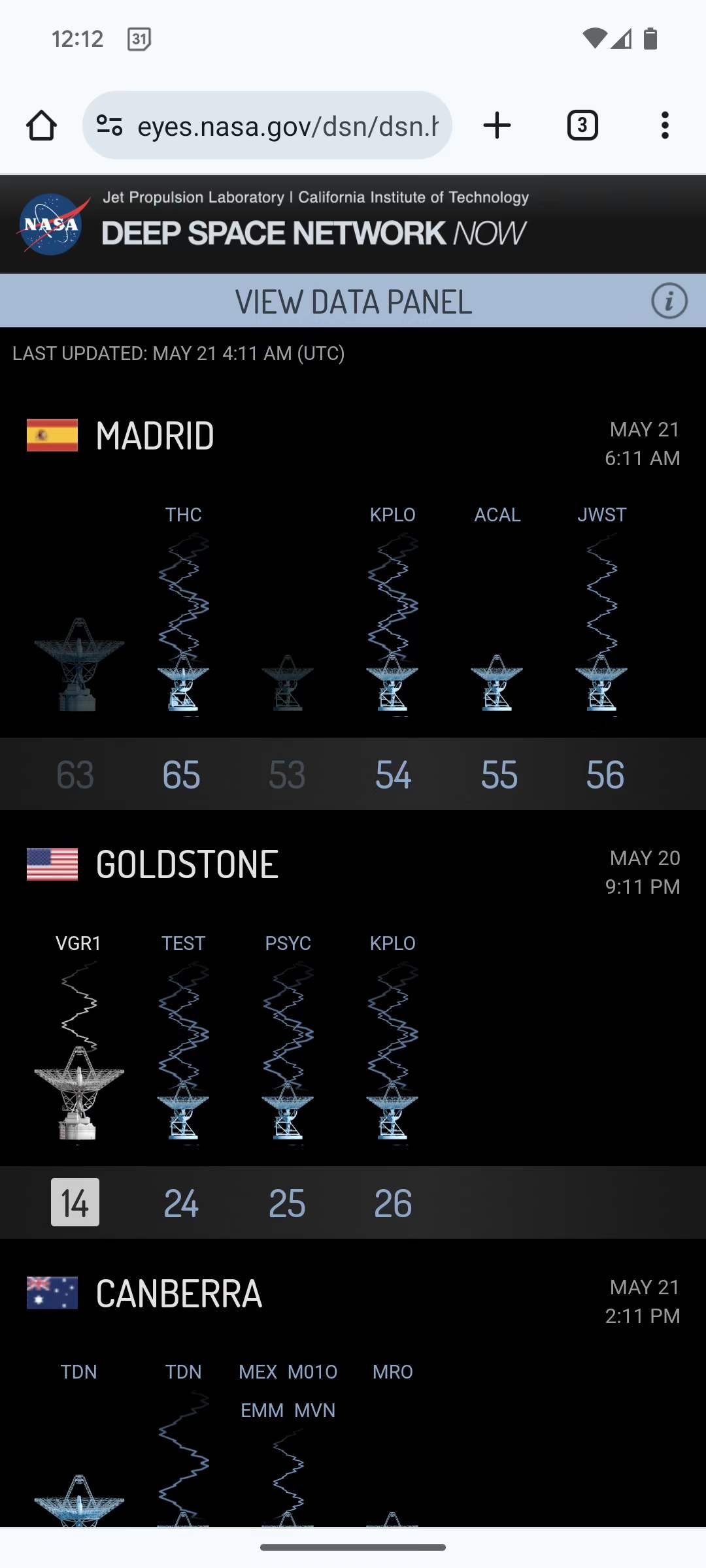
Task: Select Goldstone antenna 24
Action: coord(181,1203)
